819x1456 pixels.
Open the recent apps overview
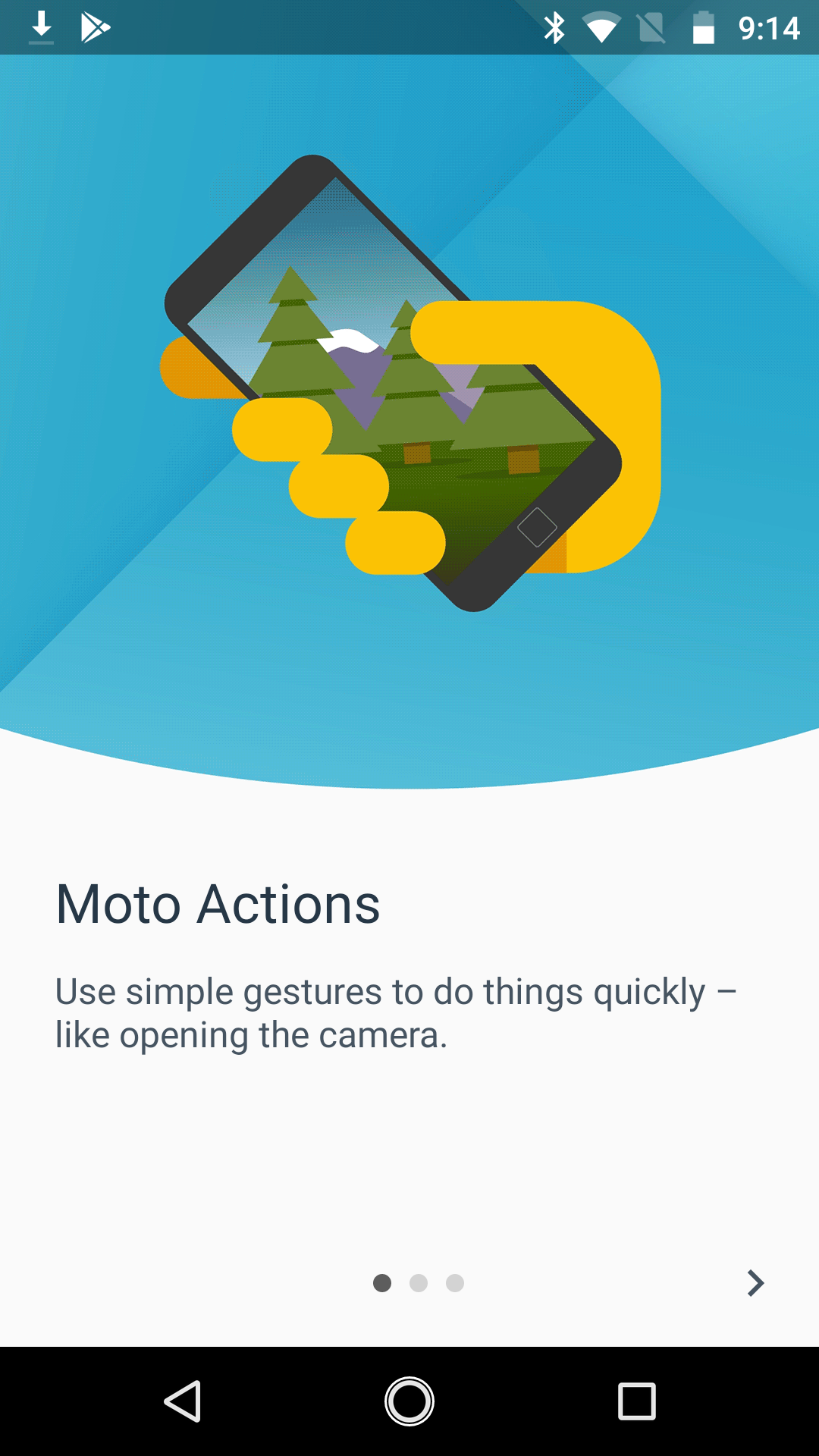click(x=637, y=1401)
